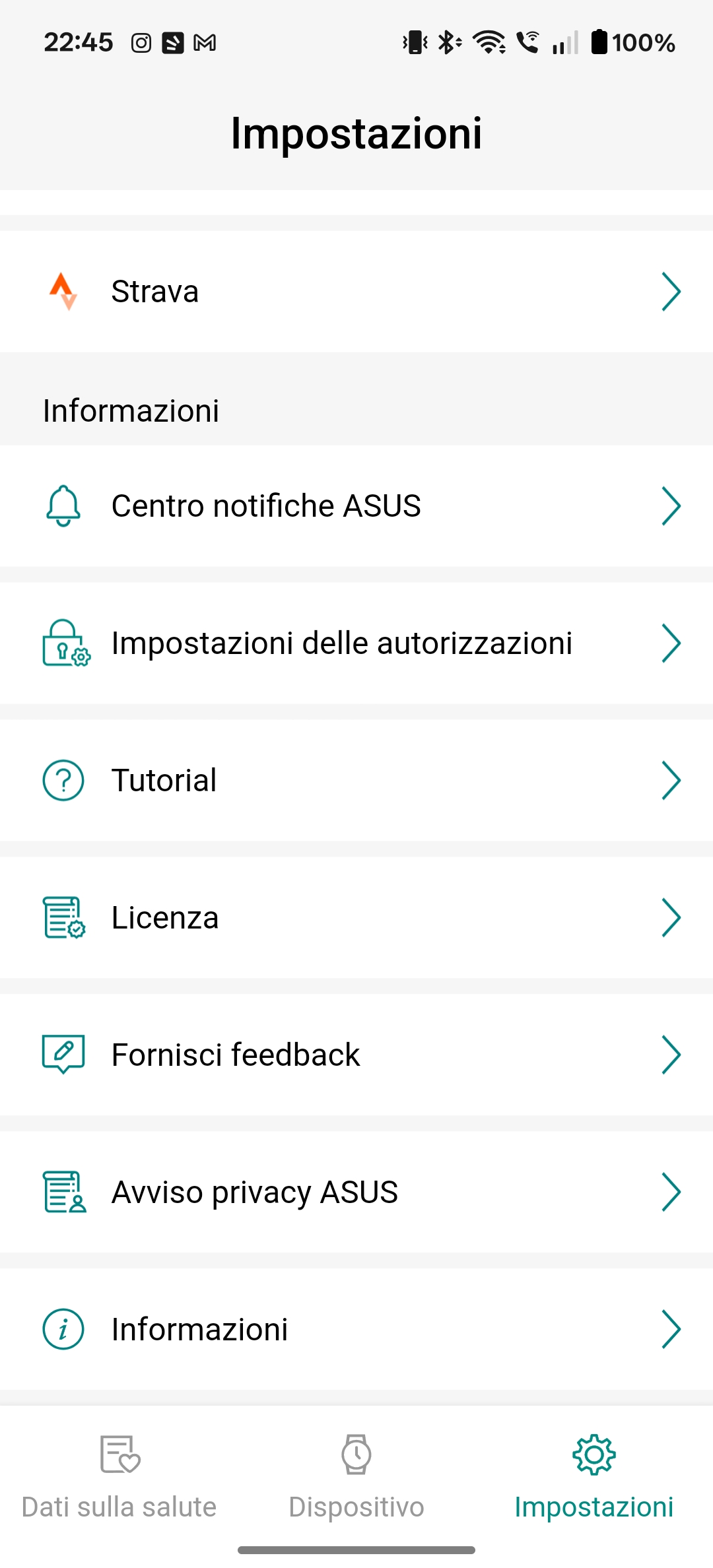Select Fornisci feedback
The width and height of the screenshot is (713, 1568).
[356, 1055]
